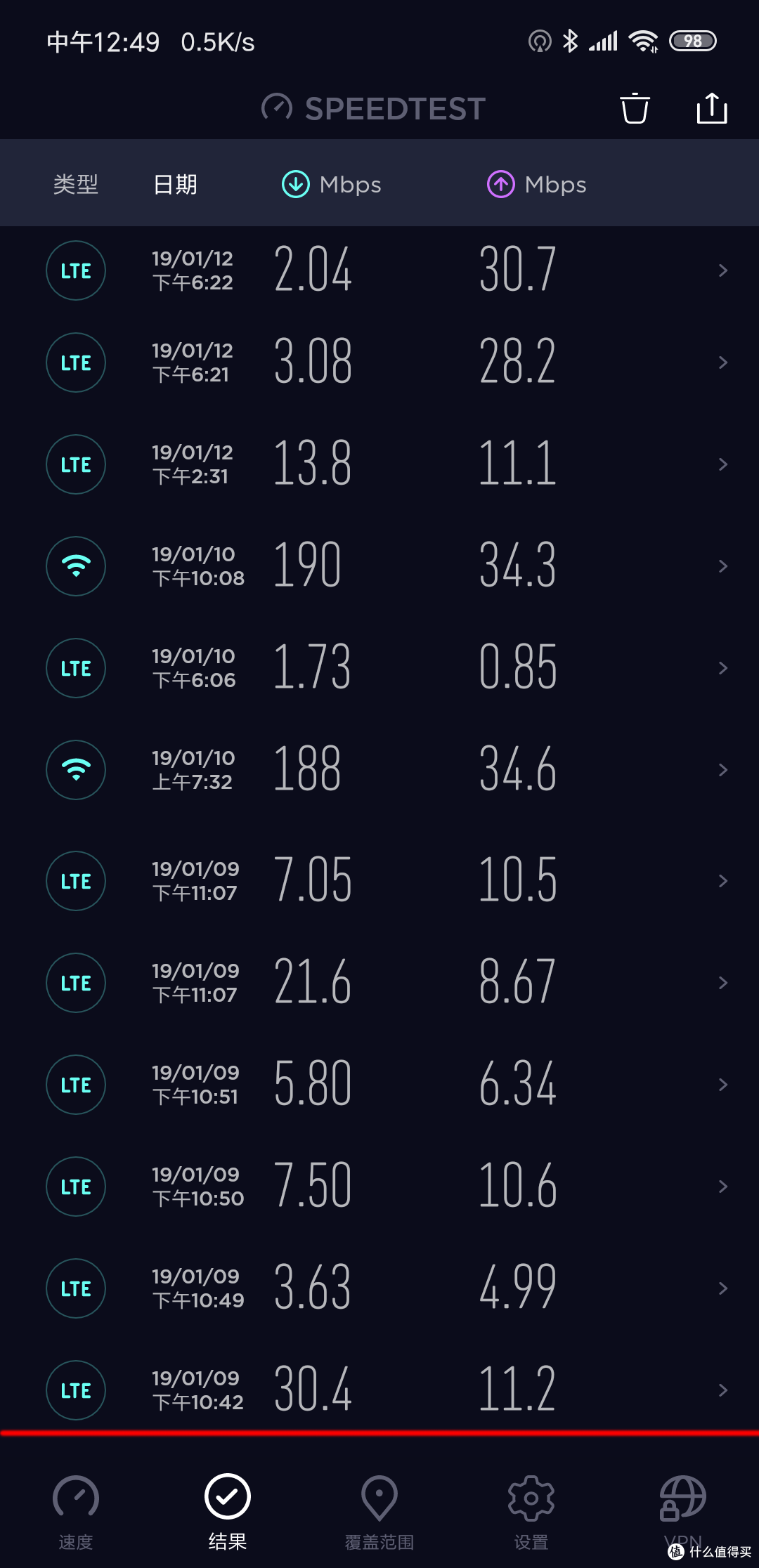Open the 19/01/12 下午6:22 LTE result
This screenshot has height=1568, width=759.
379,270
